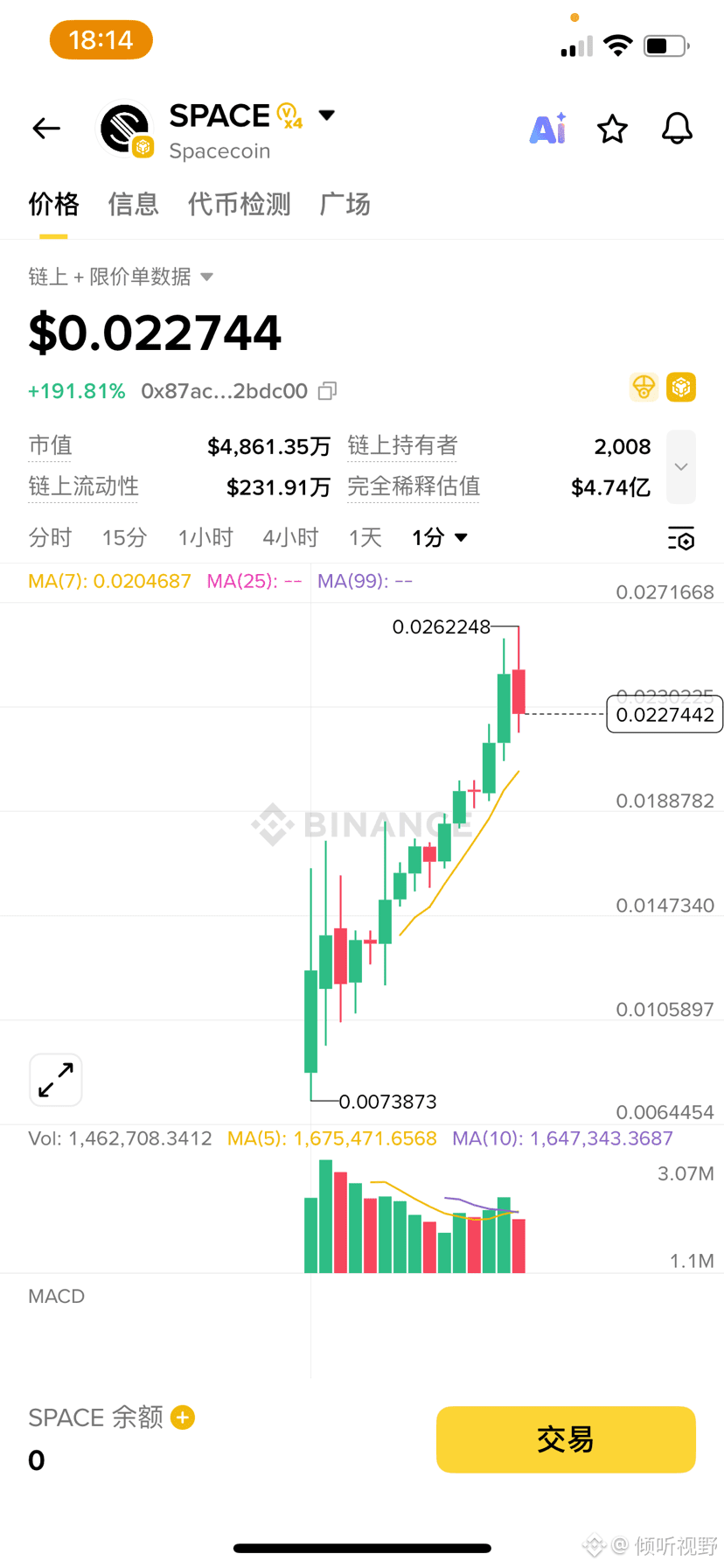Select the 4小时 timeframe
Viewport: 724px width, 1568px height.
[x=290, y=537]
